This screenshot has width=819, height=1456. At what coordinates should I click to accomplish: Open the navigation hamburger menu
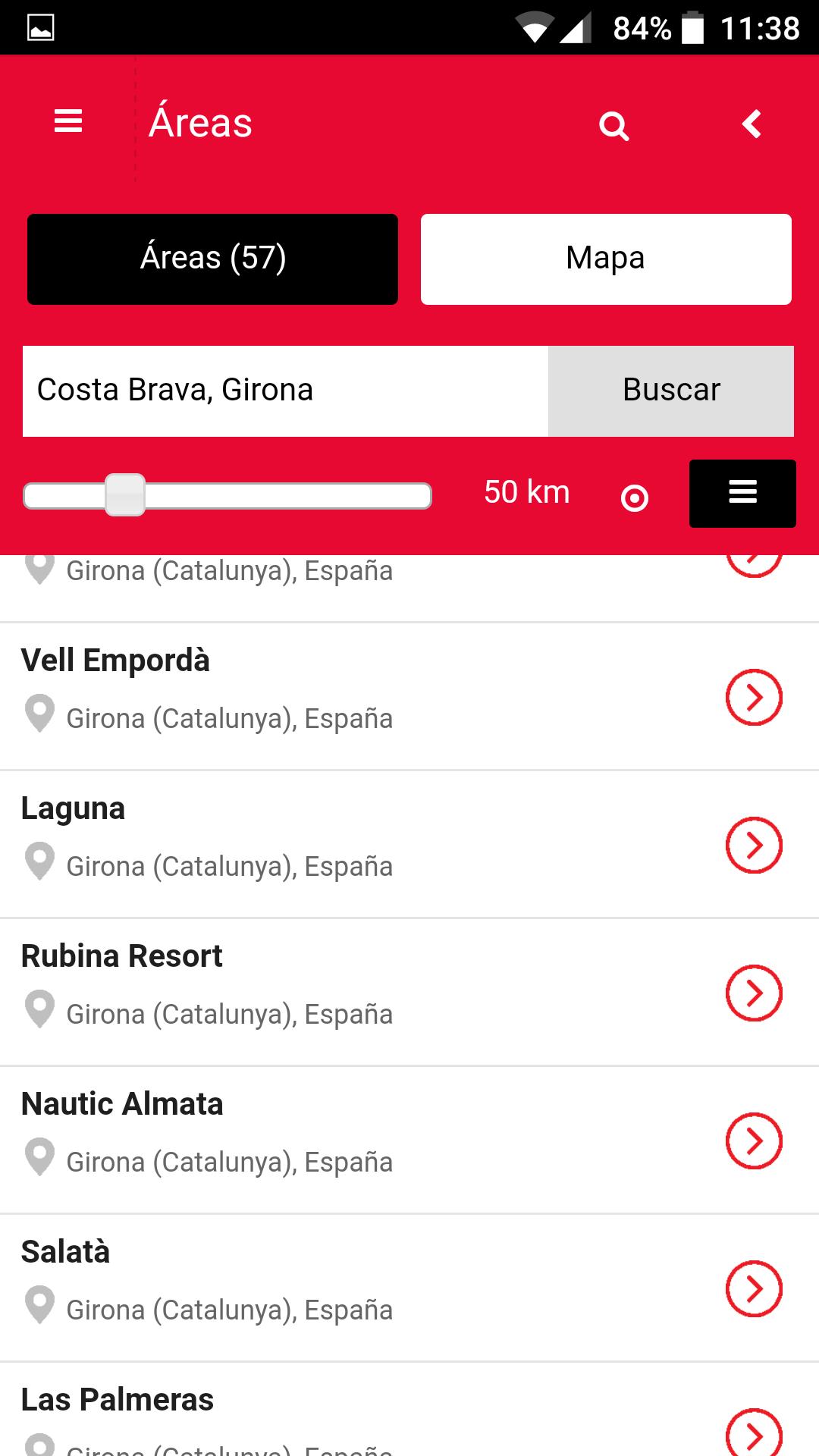point(67,121)
